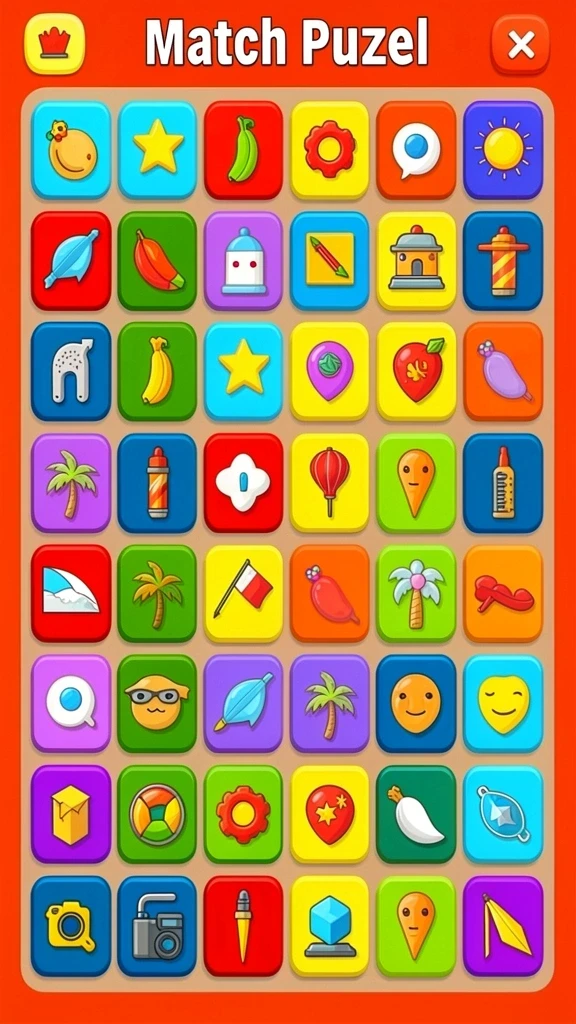Screen dimensions: 576x1024
Task: Select the yellow sun tile
Action: [x=503, y=150]
